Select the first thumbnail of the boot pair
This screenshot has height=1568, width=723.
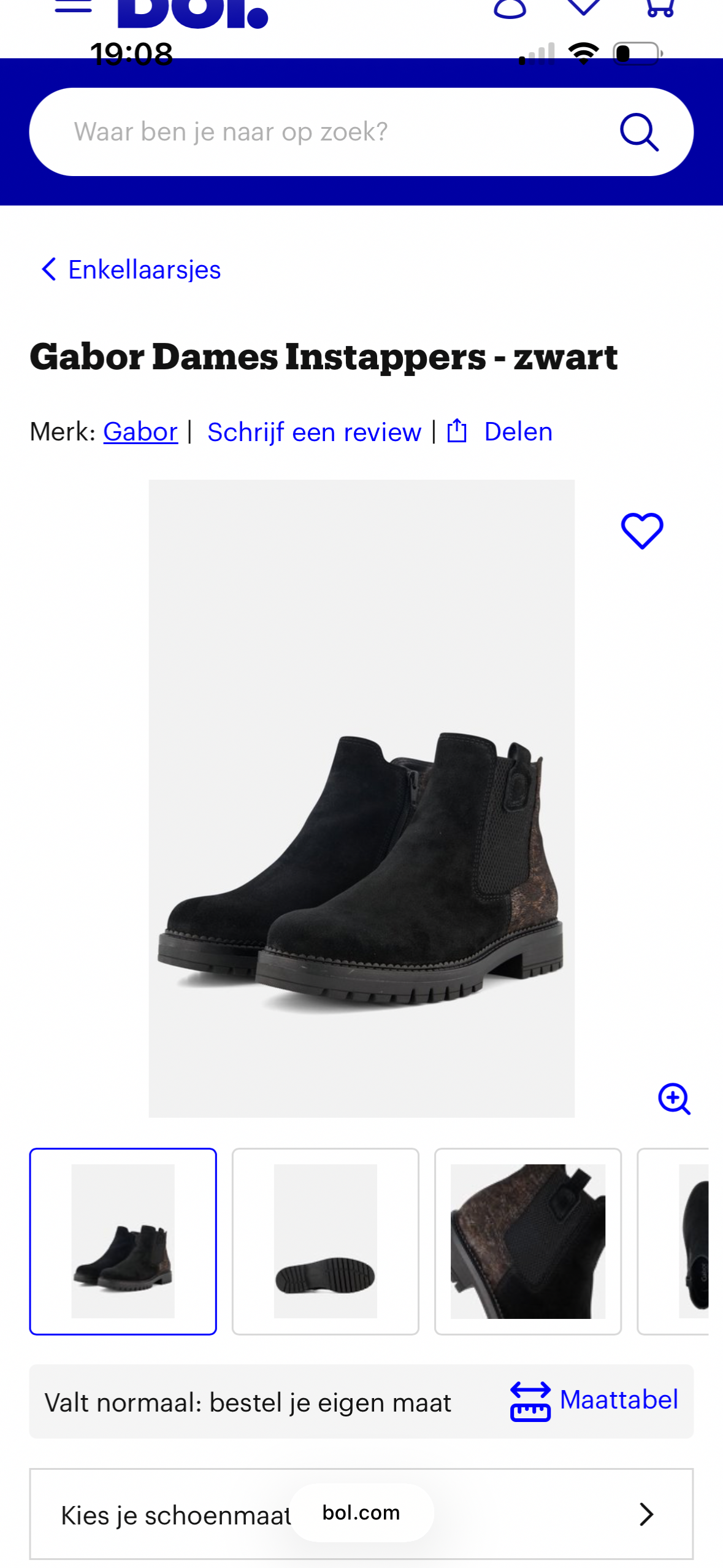point(123,1242)
